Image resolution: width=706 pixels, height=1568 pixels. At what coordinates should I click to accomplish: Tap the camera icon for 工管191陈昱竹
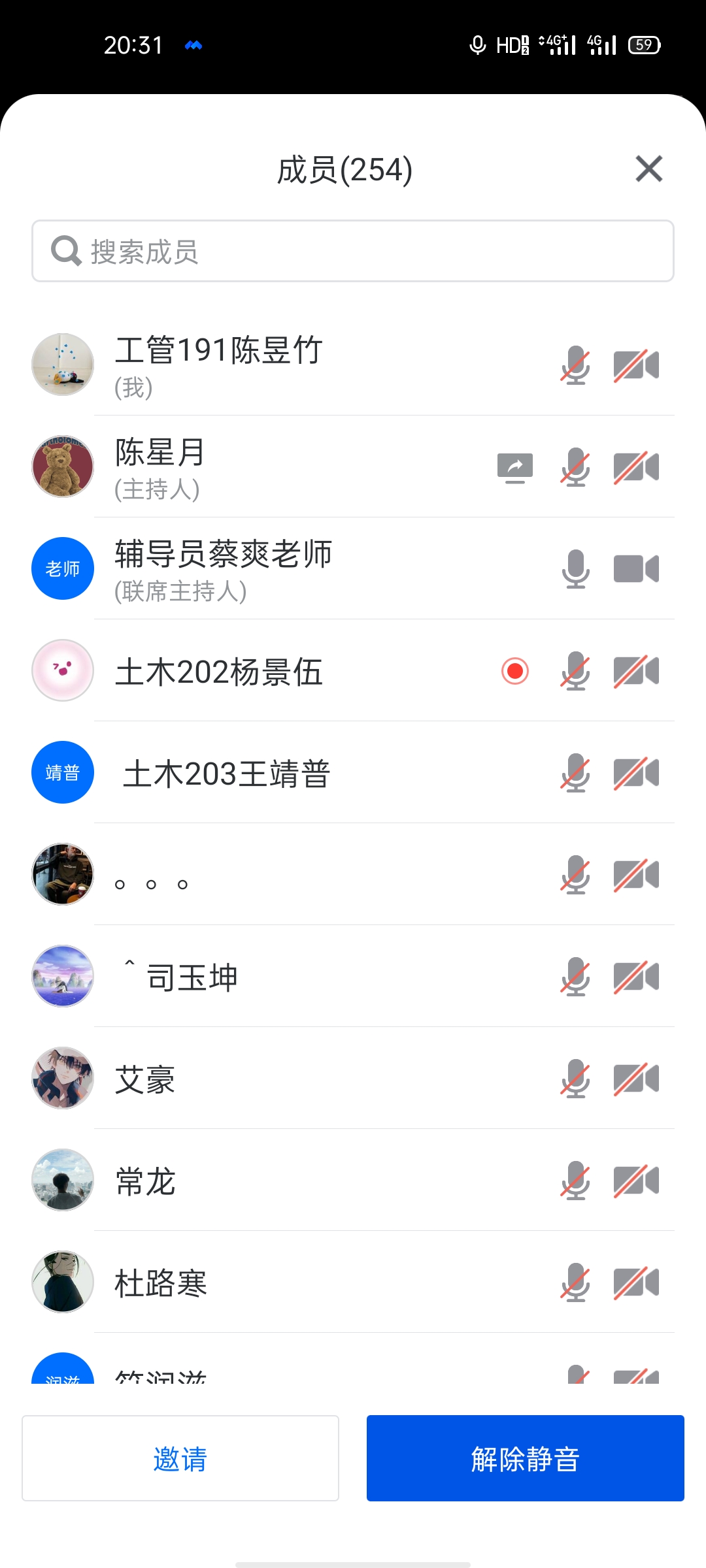[636, 365]
